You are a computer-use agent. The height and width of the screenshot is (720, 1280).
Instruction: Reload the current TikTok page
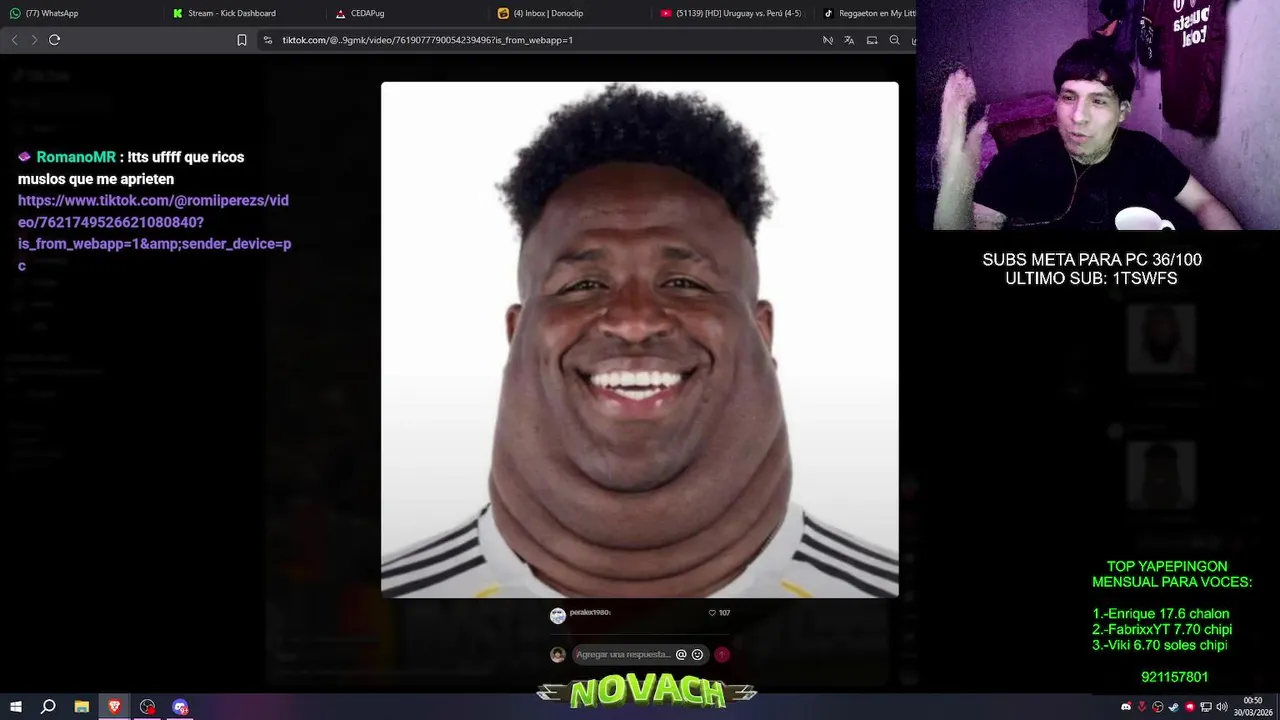point(54,40)
